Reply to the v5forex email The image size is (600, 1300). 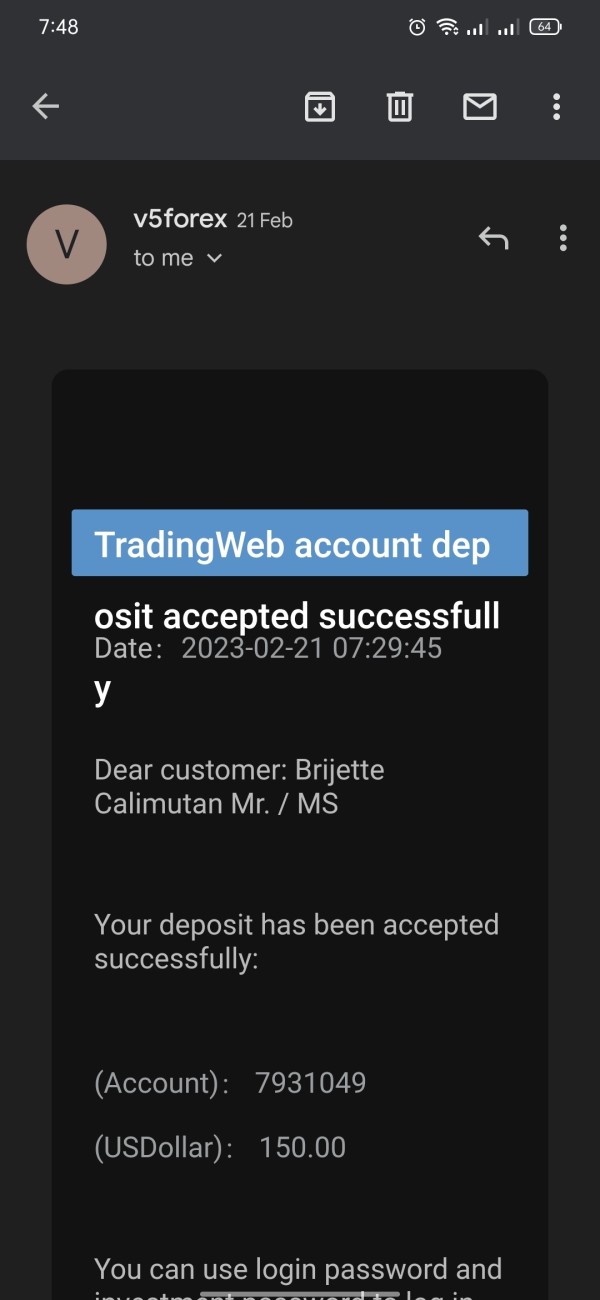493,238
